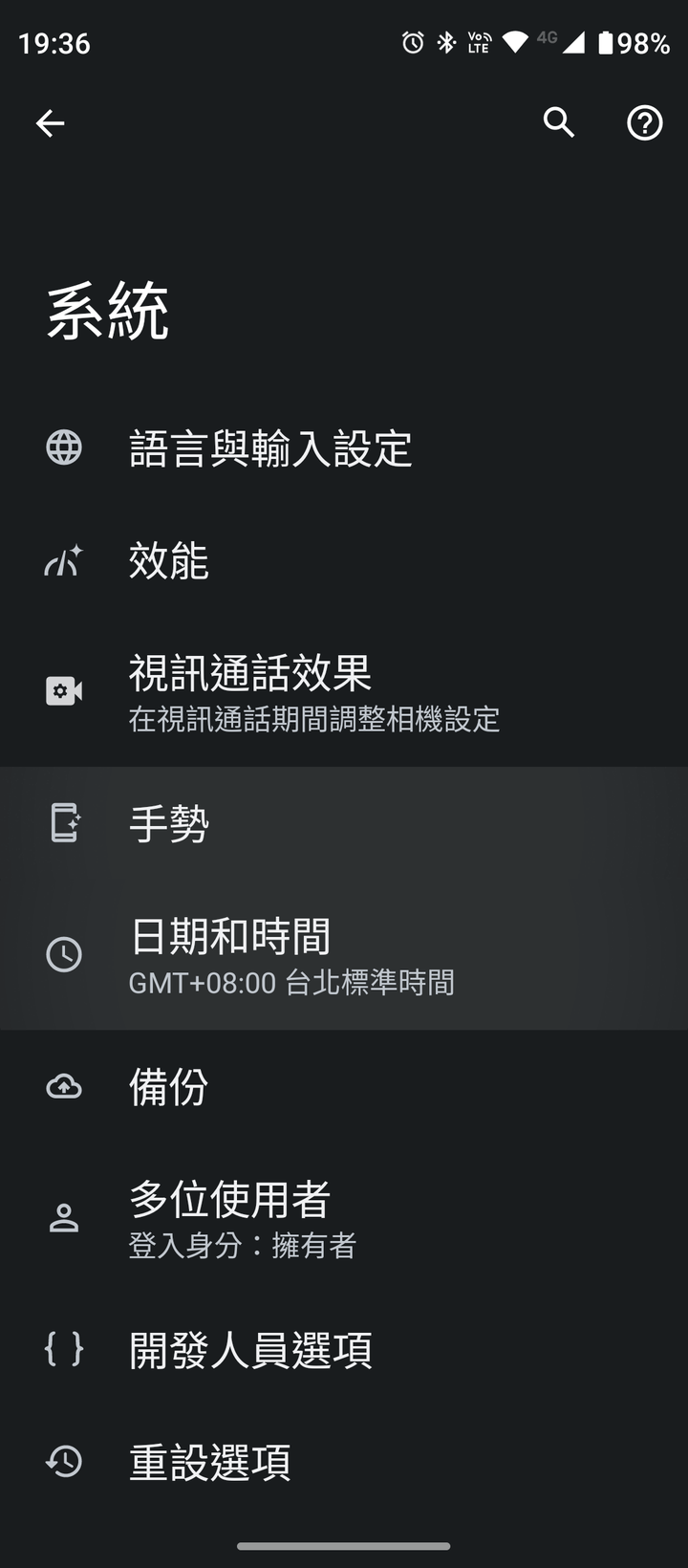
Task: Open 重設選項
Action: pos(344,1462)
